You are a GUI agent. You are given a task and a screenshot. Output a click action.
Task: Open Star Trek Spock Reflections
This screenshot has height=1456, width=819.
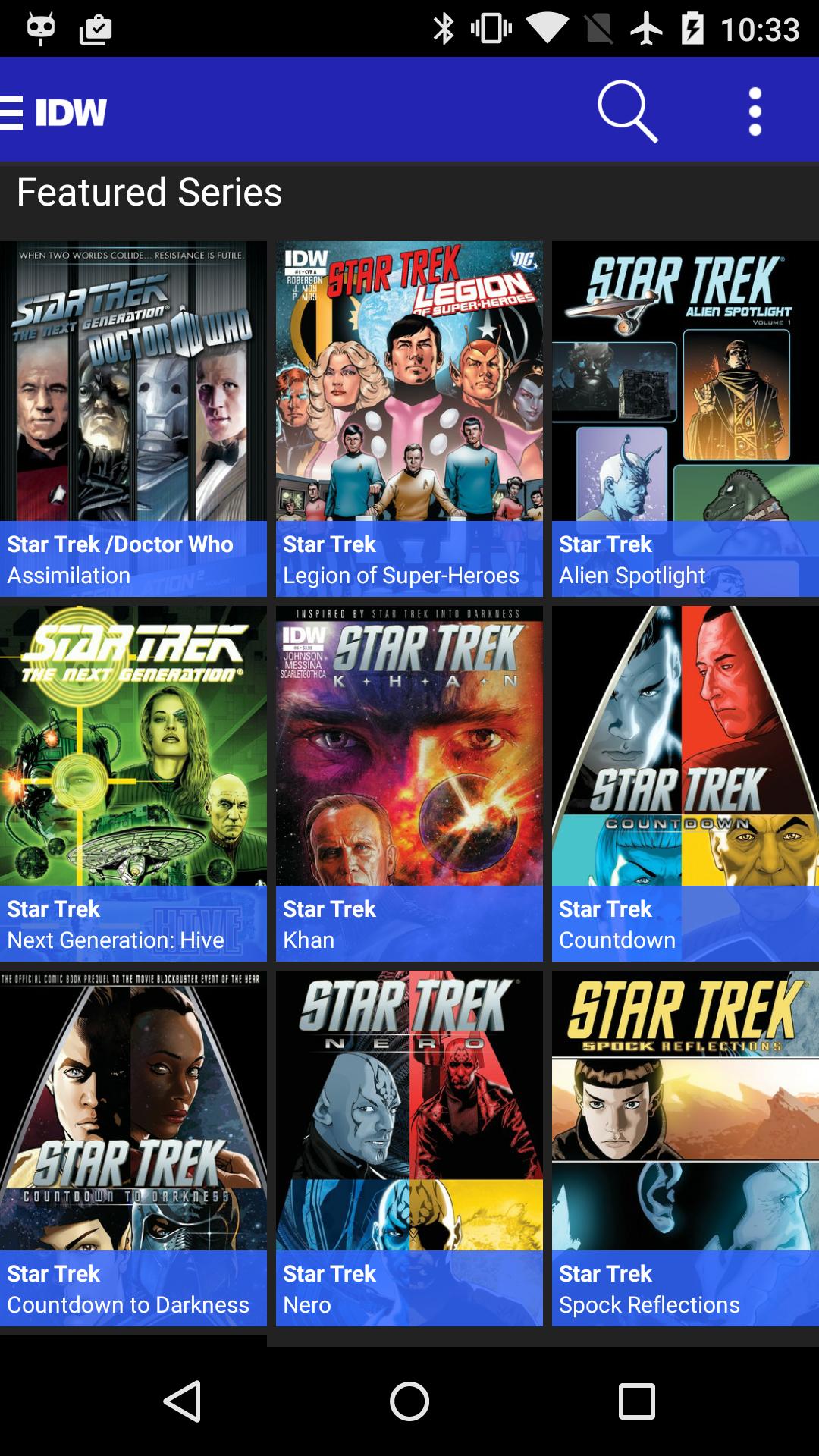686,1148
